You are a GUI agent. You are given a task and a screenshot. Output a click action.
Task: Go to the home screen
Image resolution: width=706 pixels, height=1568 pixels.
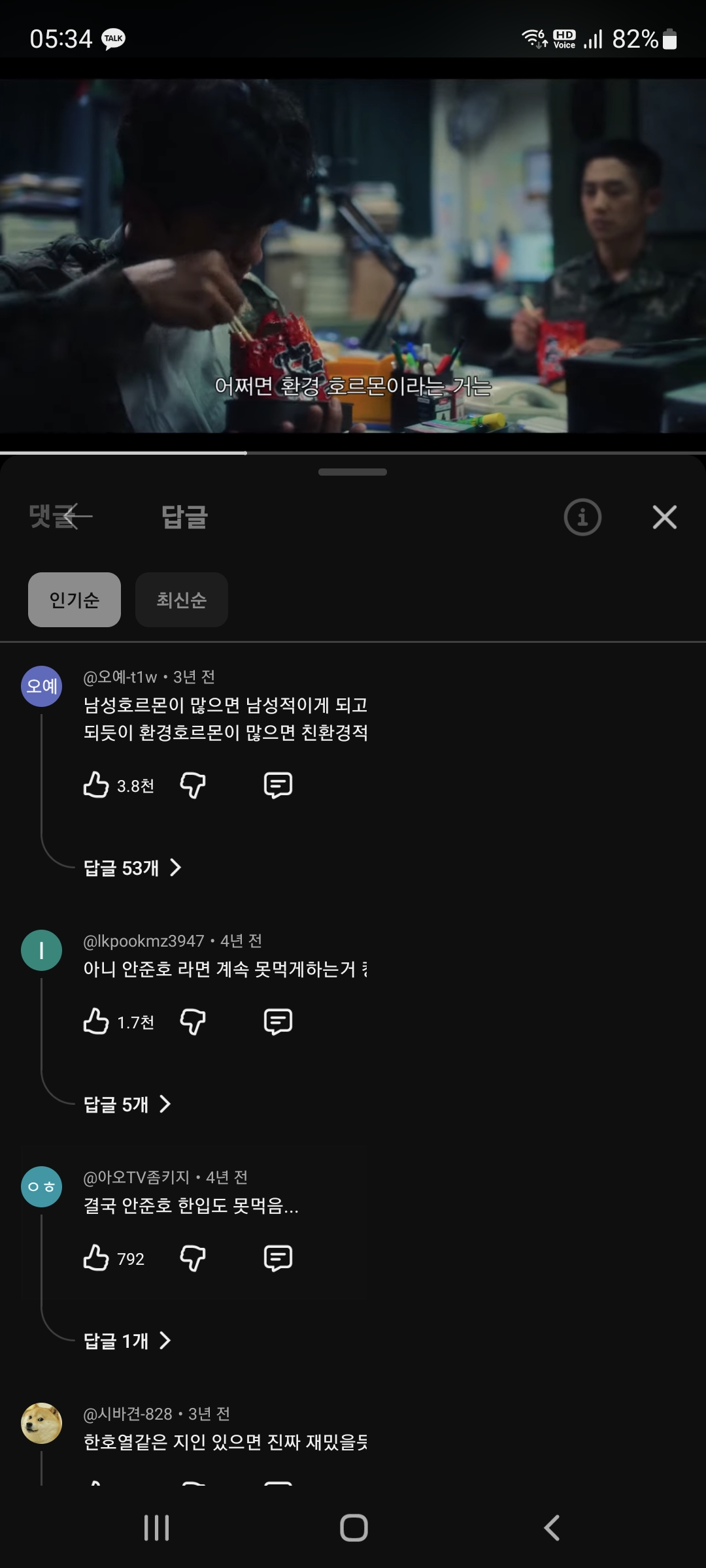pos(354,1527)
